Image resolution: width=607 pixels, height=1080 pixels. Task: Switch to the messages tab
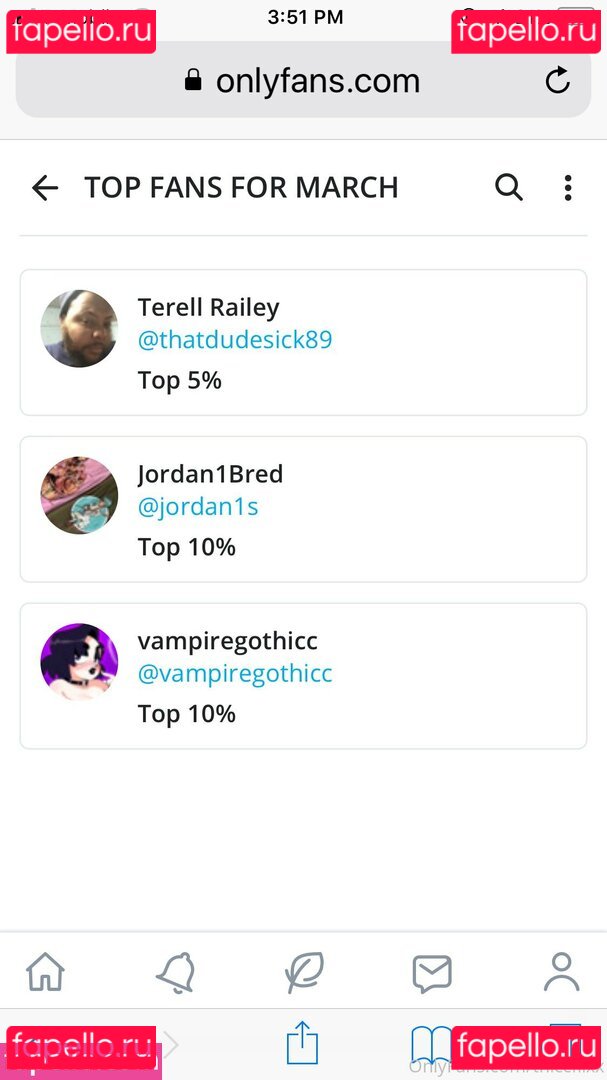432,972
